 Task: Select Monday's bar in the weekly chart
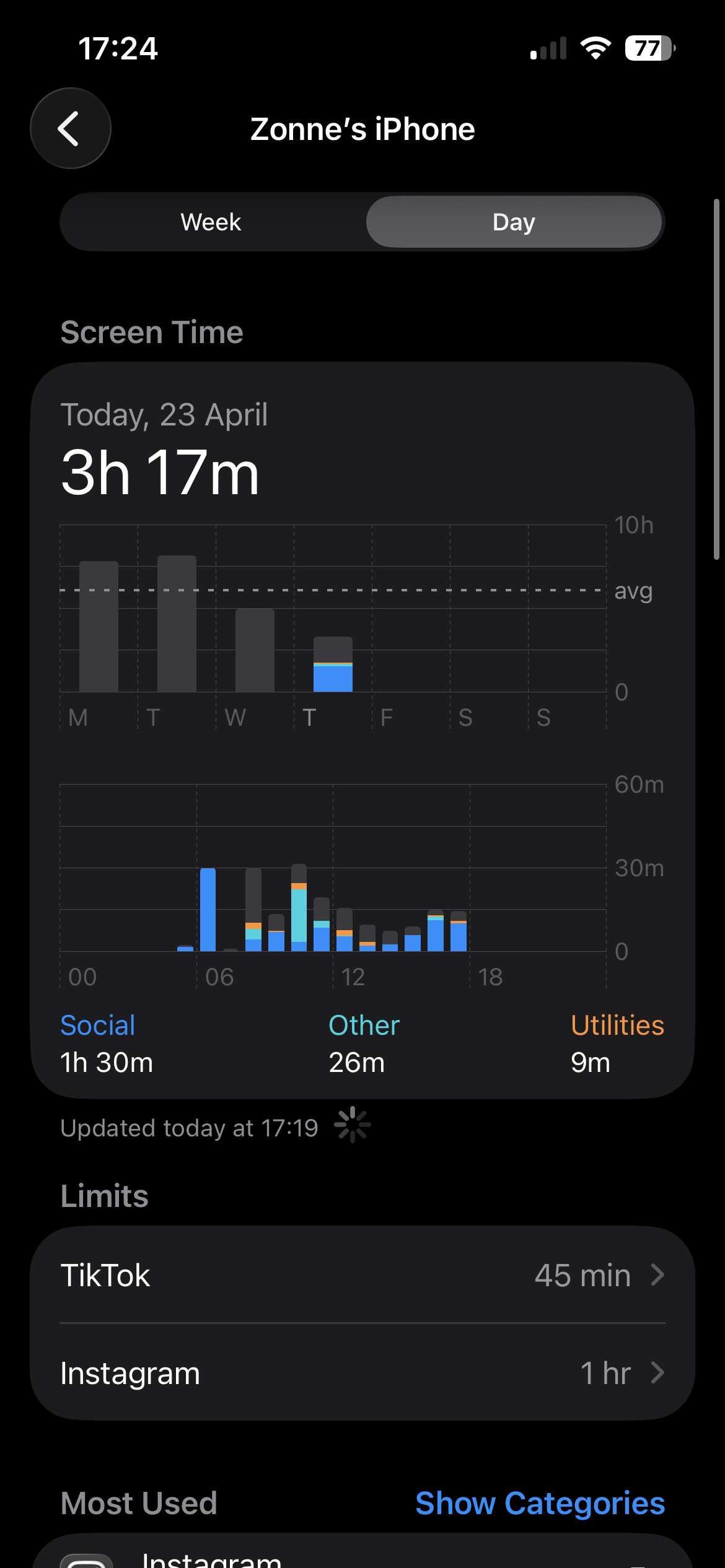click(x=99, y=626)
